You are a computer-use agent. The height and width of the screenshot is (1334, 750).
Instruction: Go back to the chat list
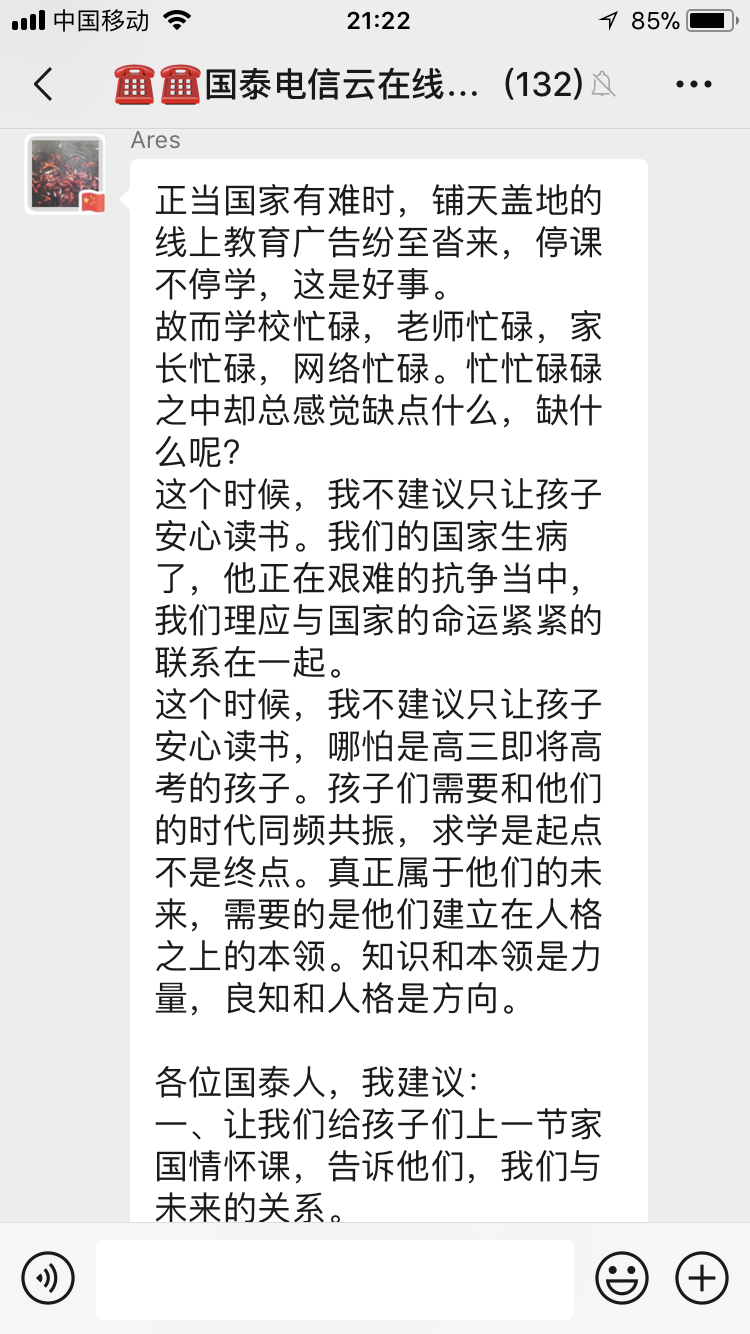point(43,85)
